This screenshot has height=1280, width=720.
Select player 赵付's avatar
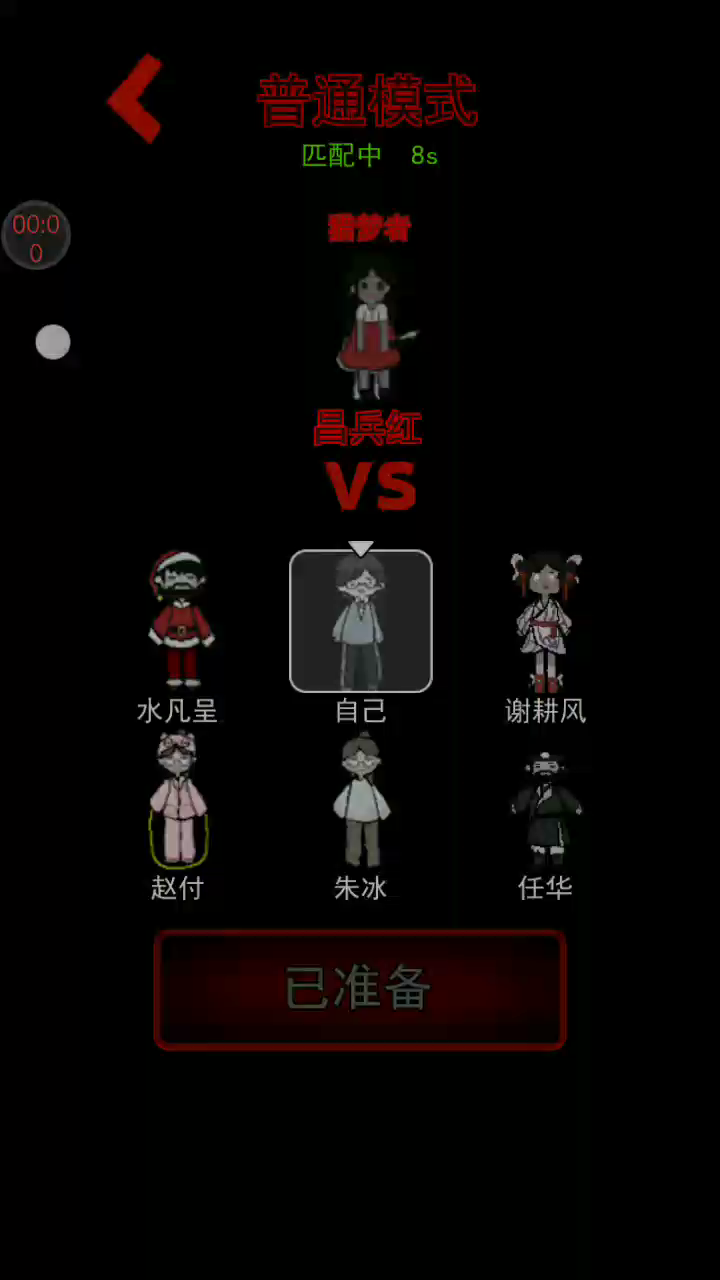click(178, 800)
